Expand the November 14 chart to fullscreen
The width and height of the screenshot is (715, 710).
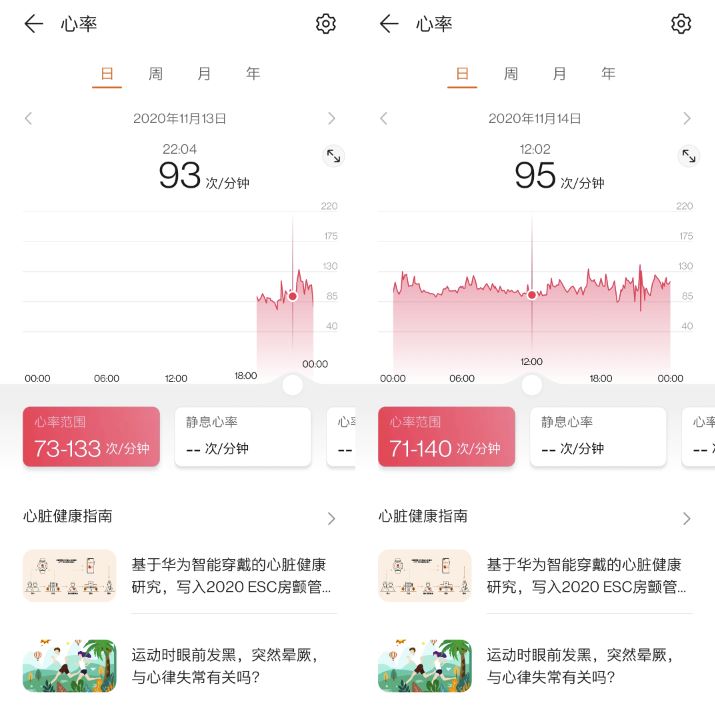click(689, 156)
